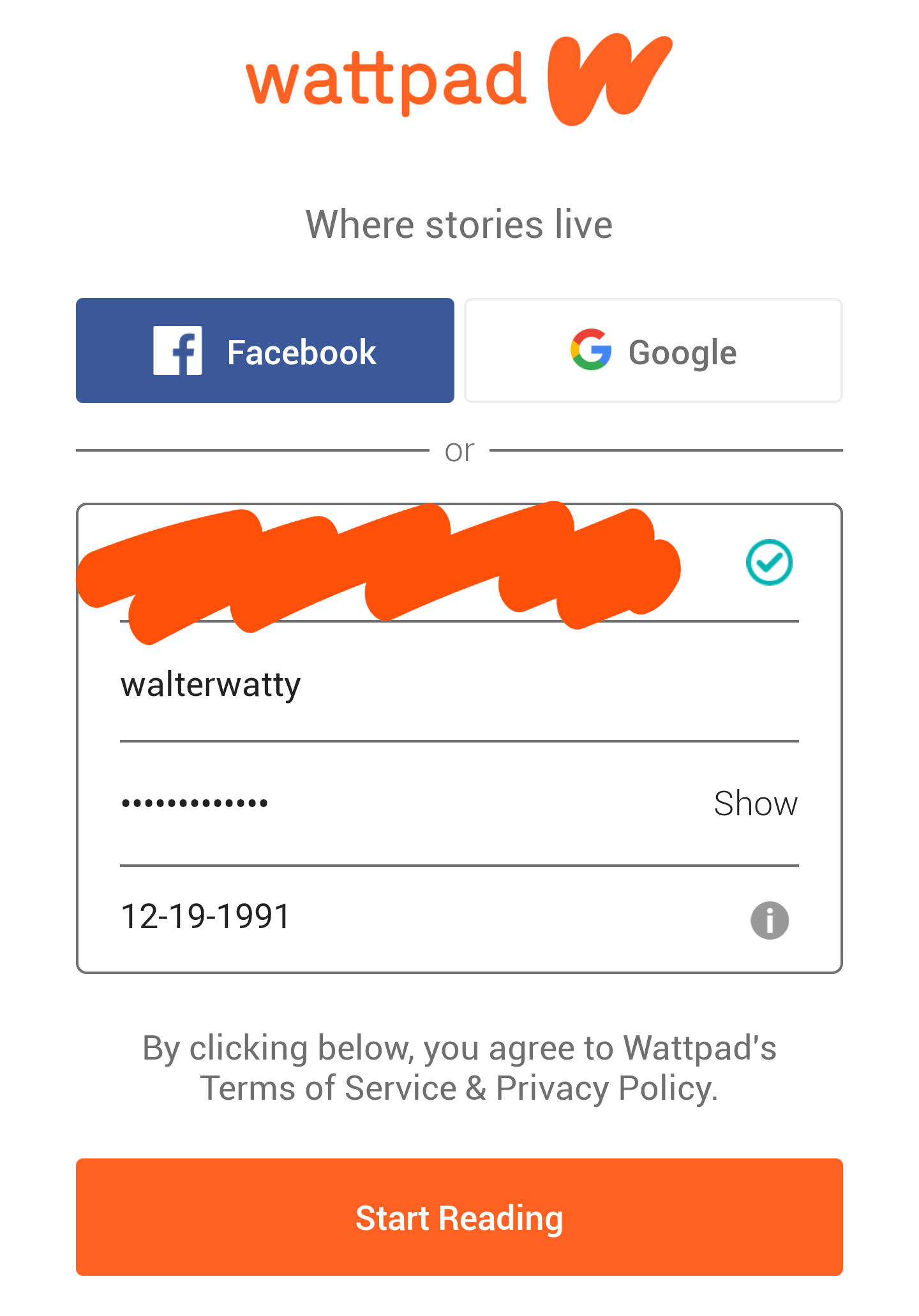The height and width of the screenshot is (1316, 919).
Task: Sign up with Facebook
Action: [x=265, y=351]
